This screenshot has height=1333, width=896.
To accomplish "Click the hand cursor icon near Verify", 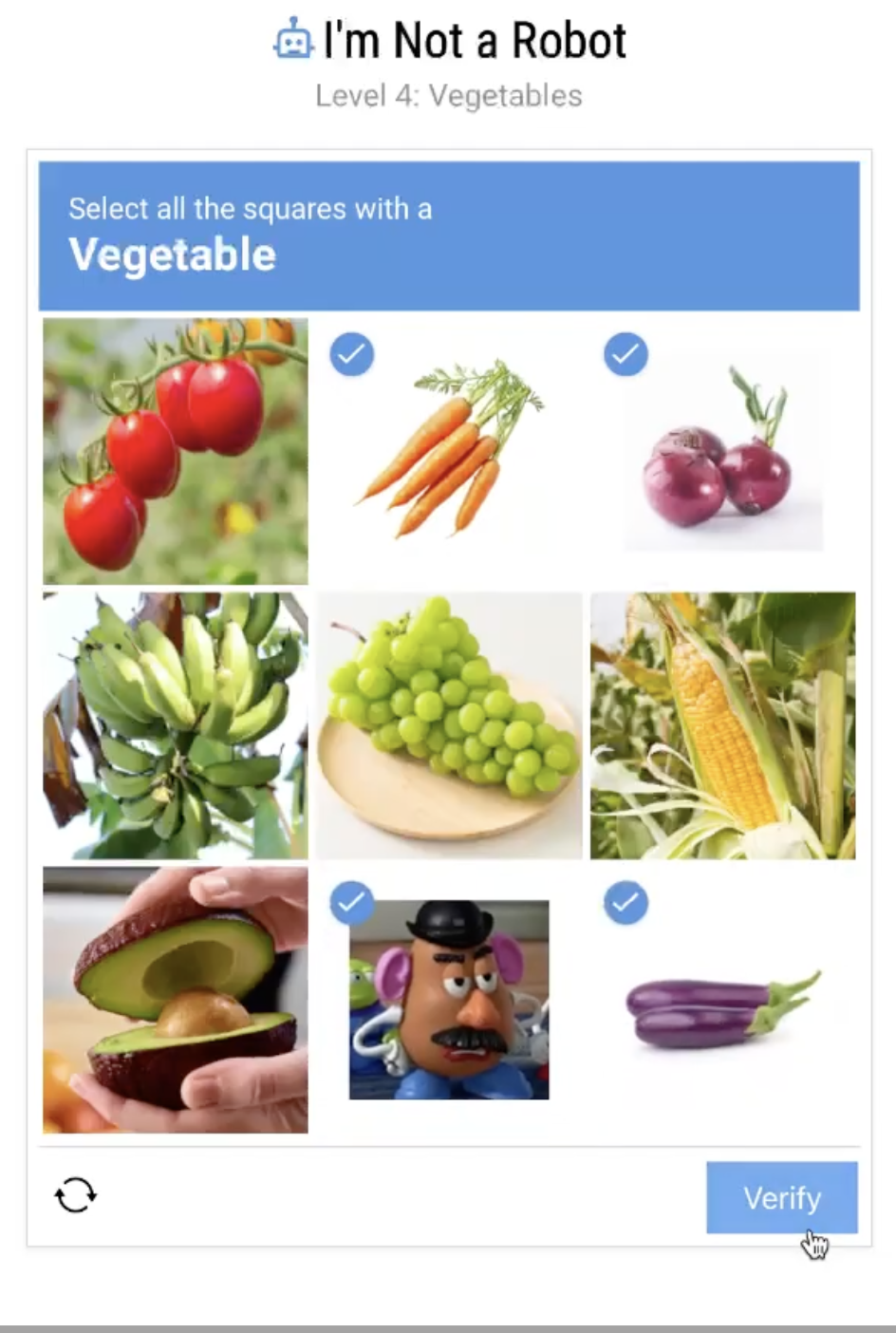I will [816, 1242].
